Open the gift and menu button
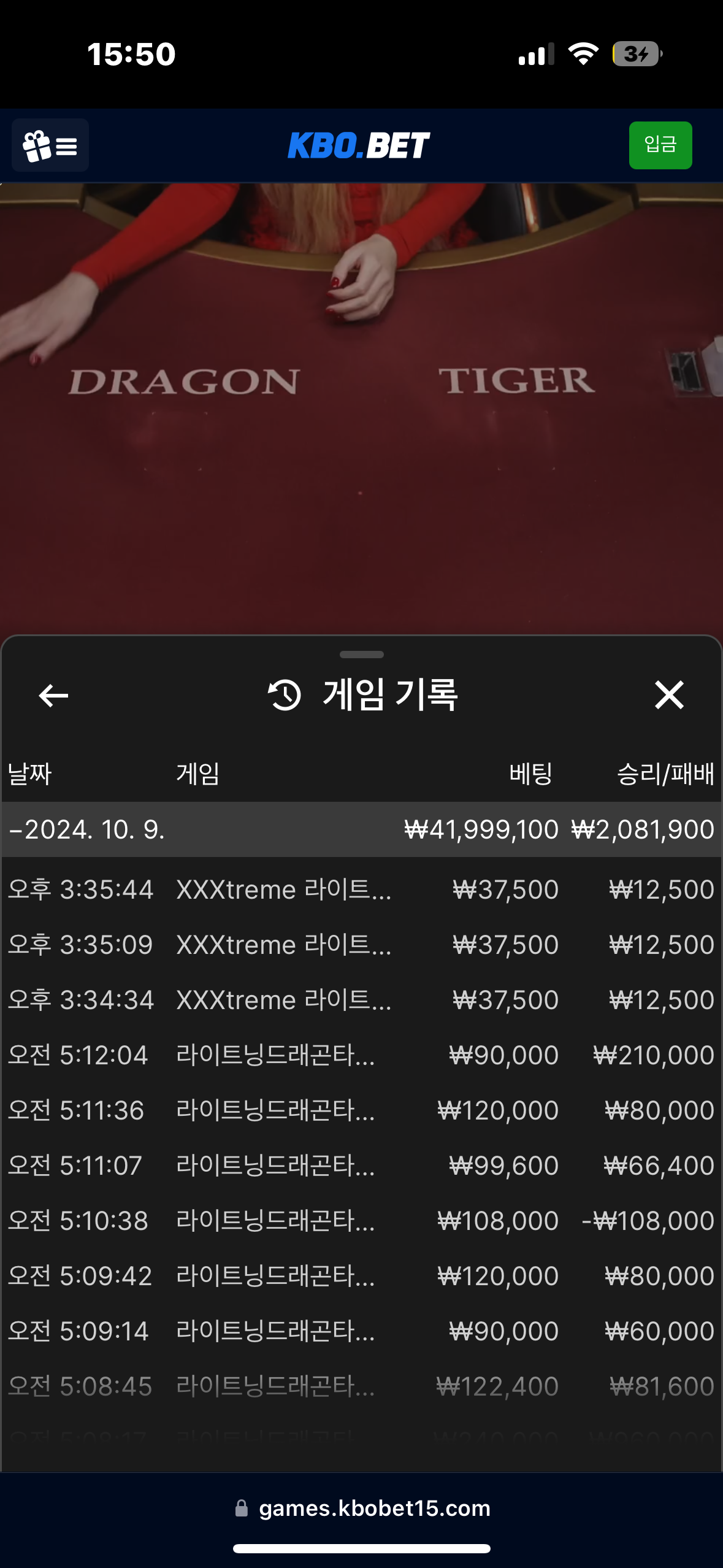Screen dimensions: 723x1568 tap(50, 145)
